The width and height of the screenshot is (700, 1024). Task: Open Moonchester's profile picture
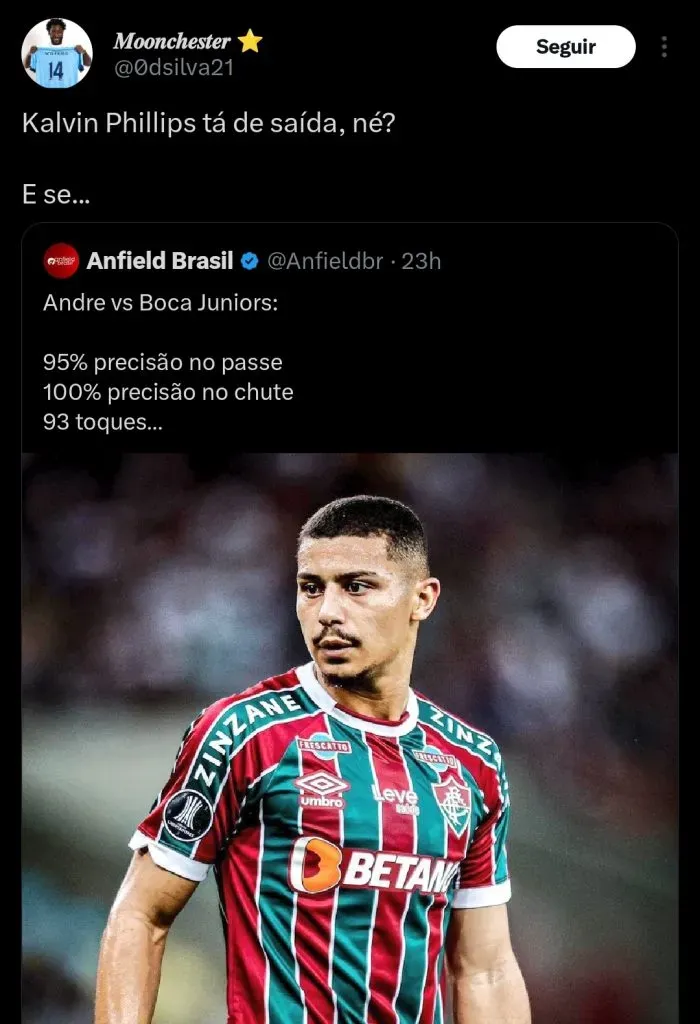(x=57, y=53)
